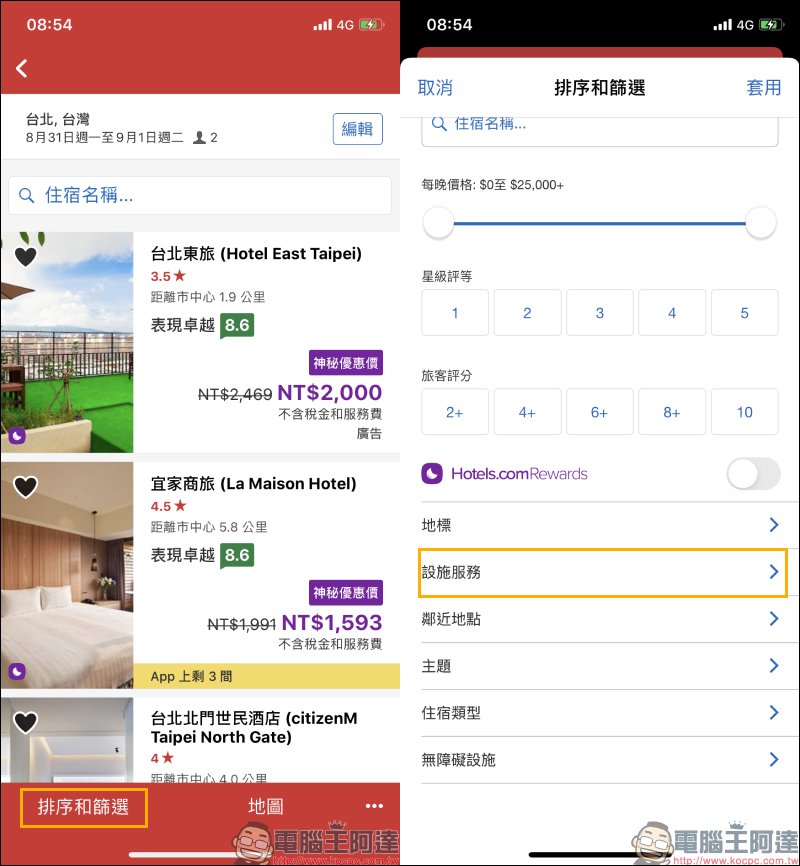This screenshot has height=866, width=800.
Task: Switch to 地圖 map view
Action: 266,807
